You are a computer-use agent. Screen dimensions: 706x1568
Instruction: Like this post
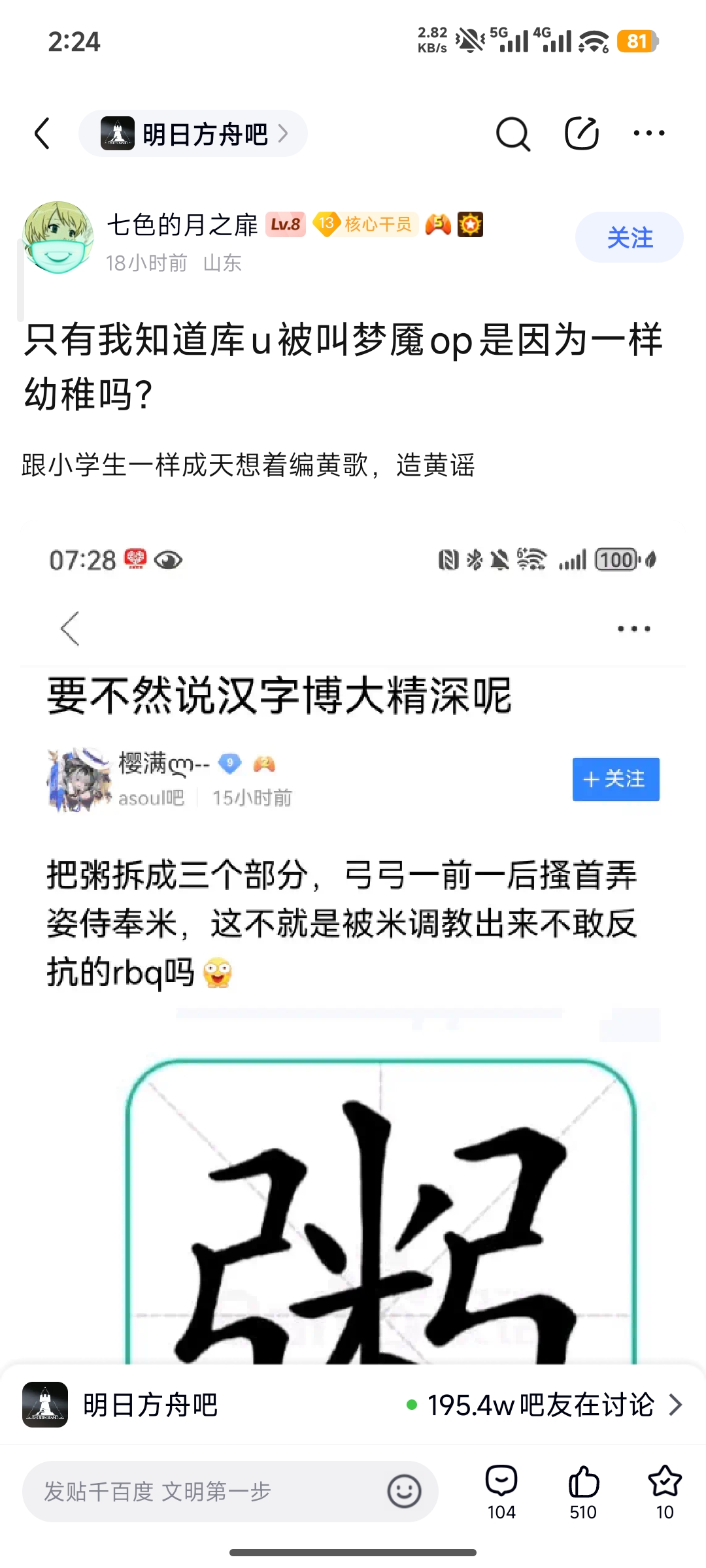[583, 1492]
